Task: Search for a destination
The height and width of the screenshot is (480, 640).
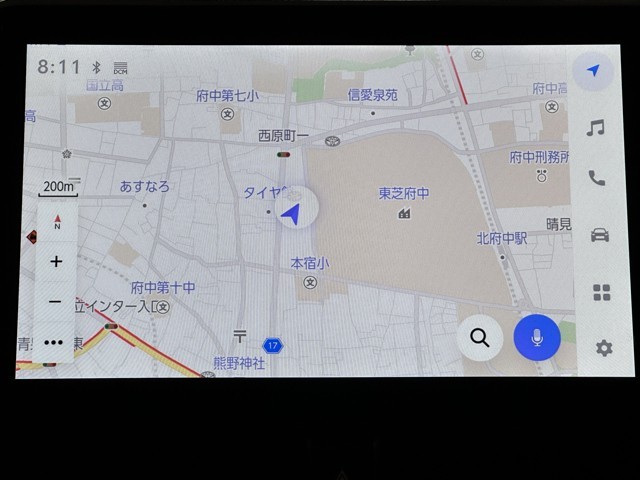Action: 480,338
